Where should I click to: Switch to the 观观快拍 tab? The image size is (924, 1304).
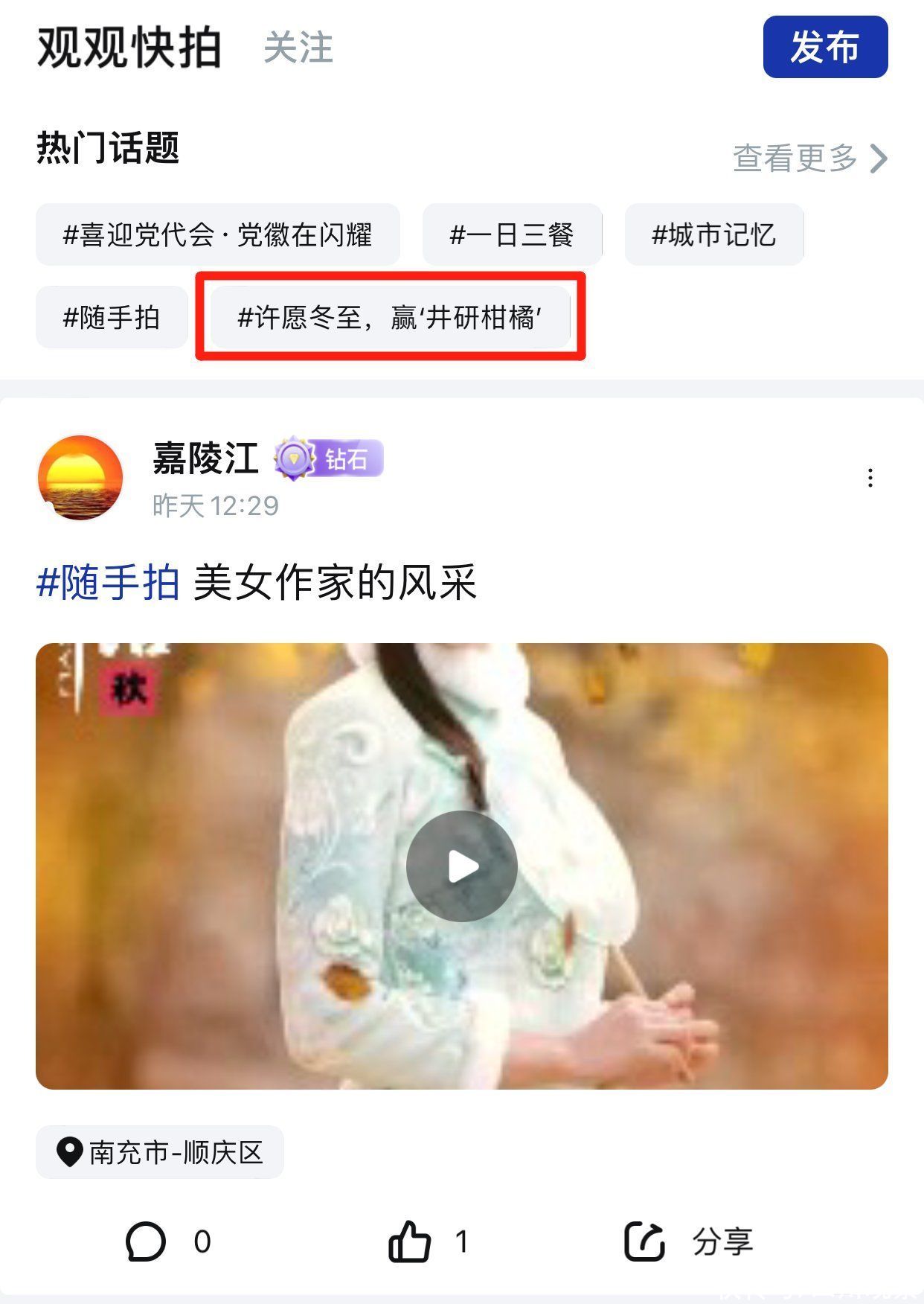129,48
